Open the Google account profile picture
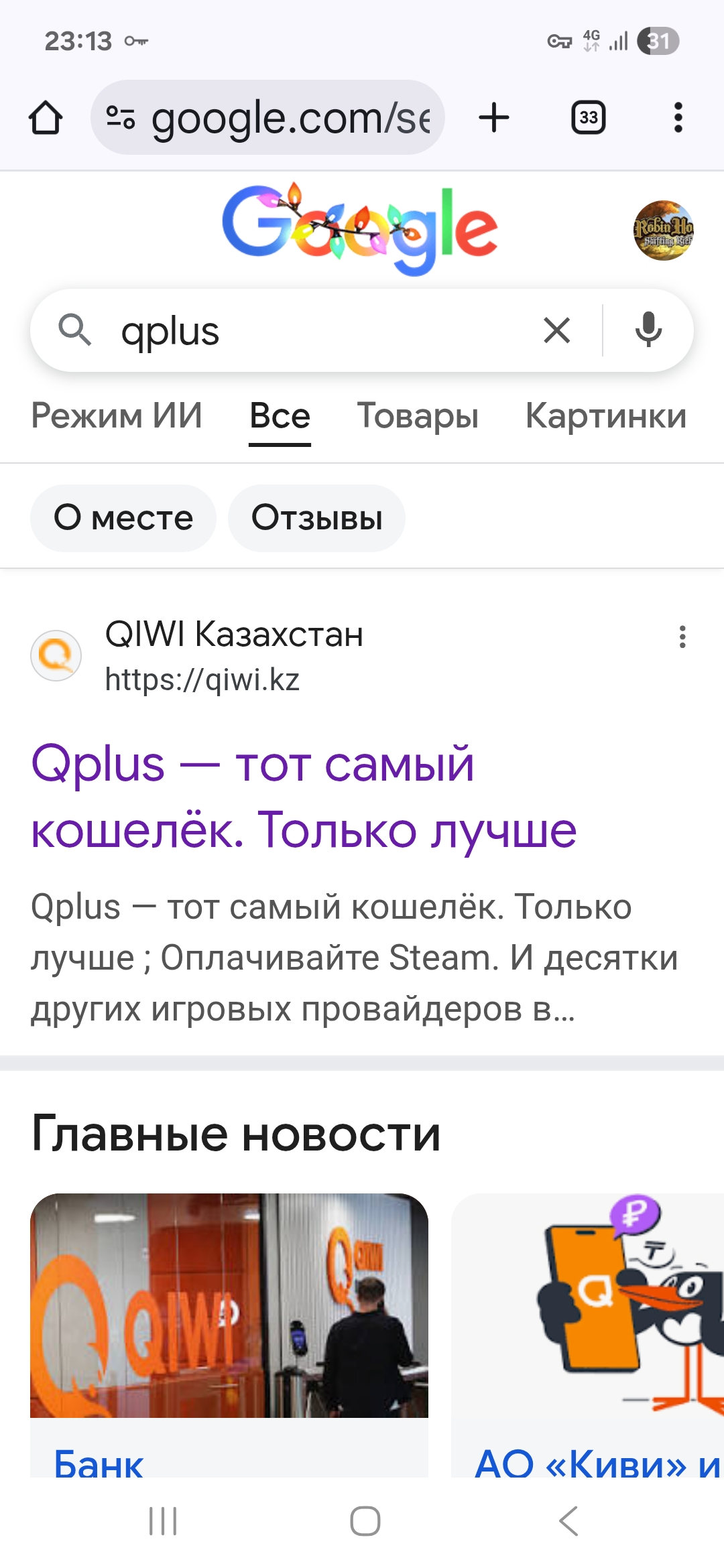724x1568 pixels. 663,231
